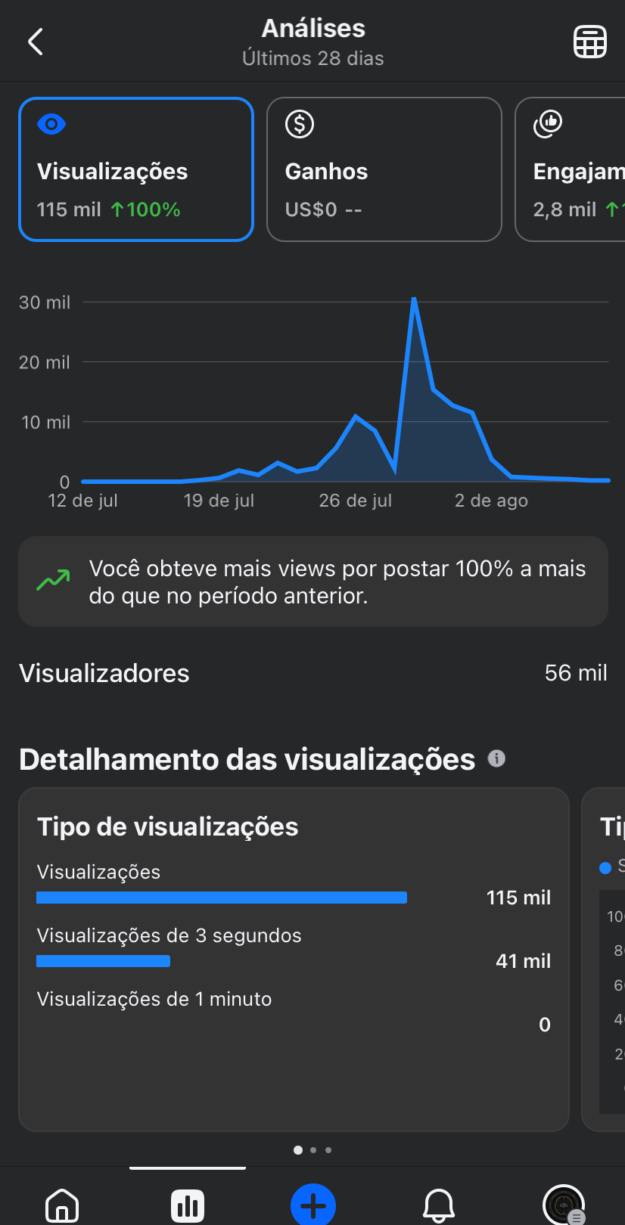Select the Ganhos metric card

coord(384,169)
